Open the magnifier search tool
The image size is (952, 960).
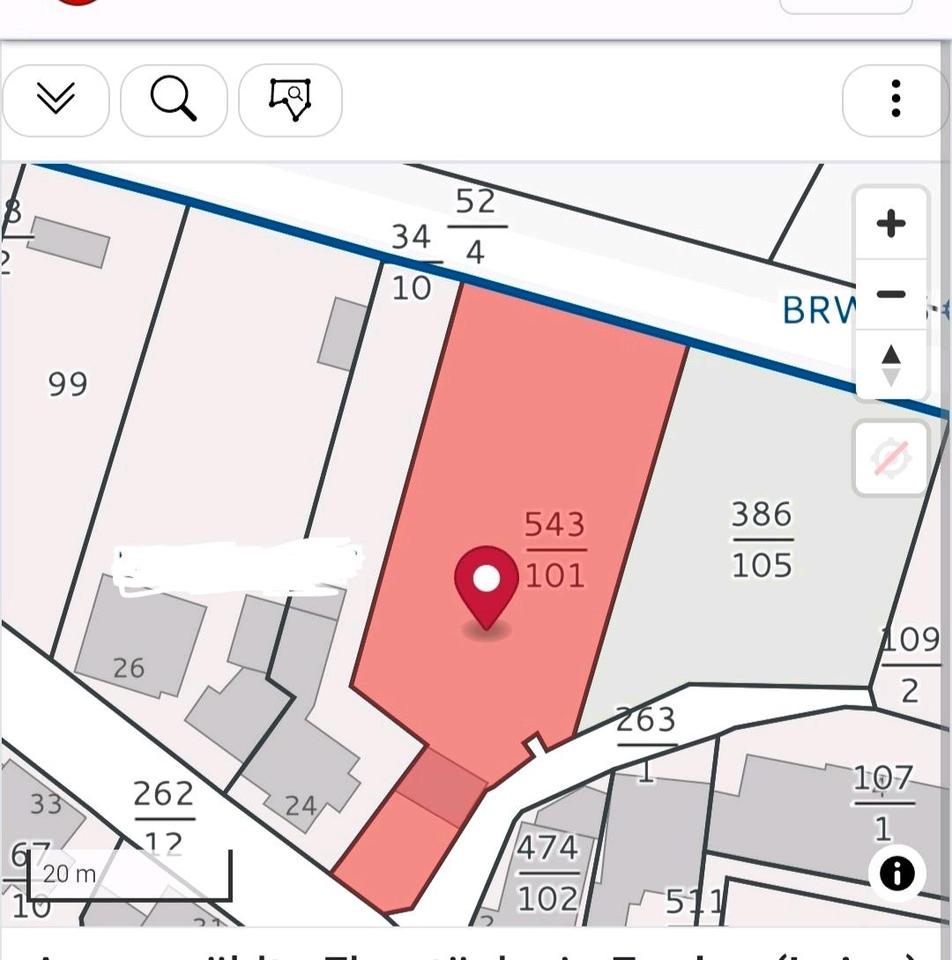[173, 99]
